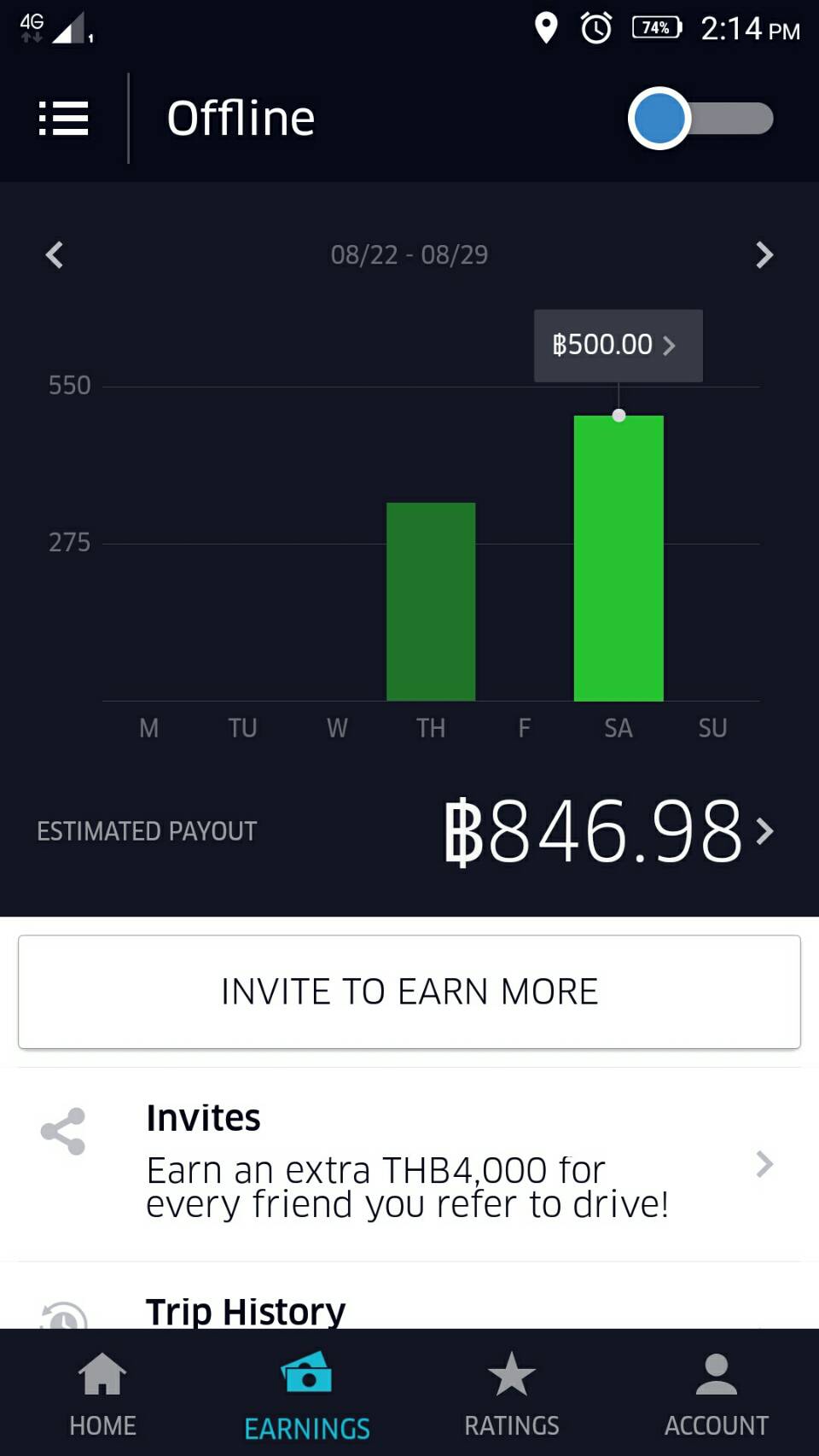Go to the next week of earnings
The height and width of the screenshot is (1456, 819).
764,254
